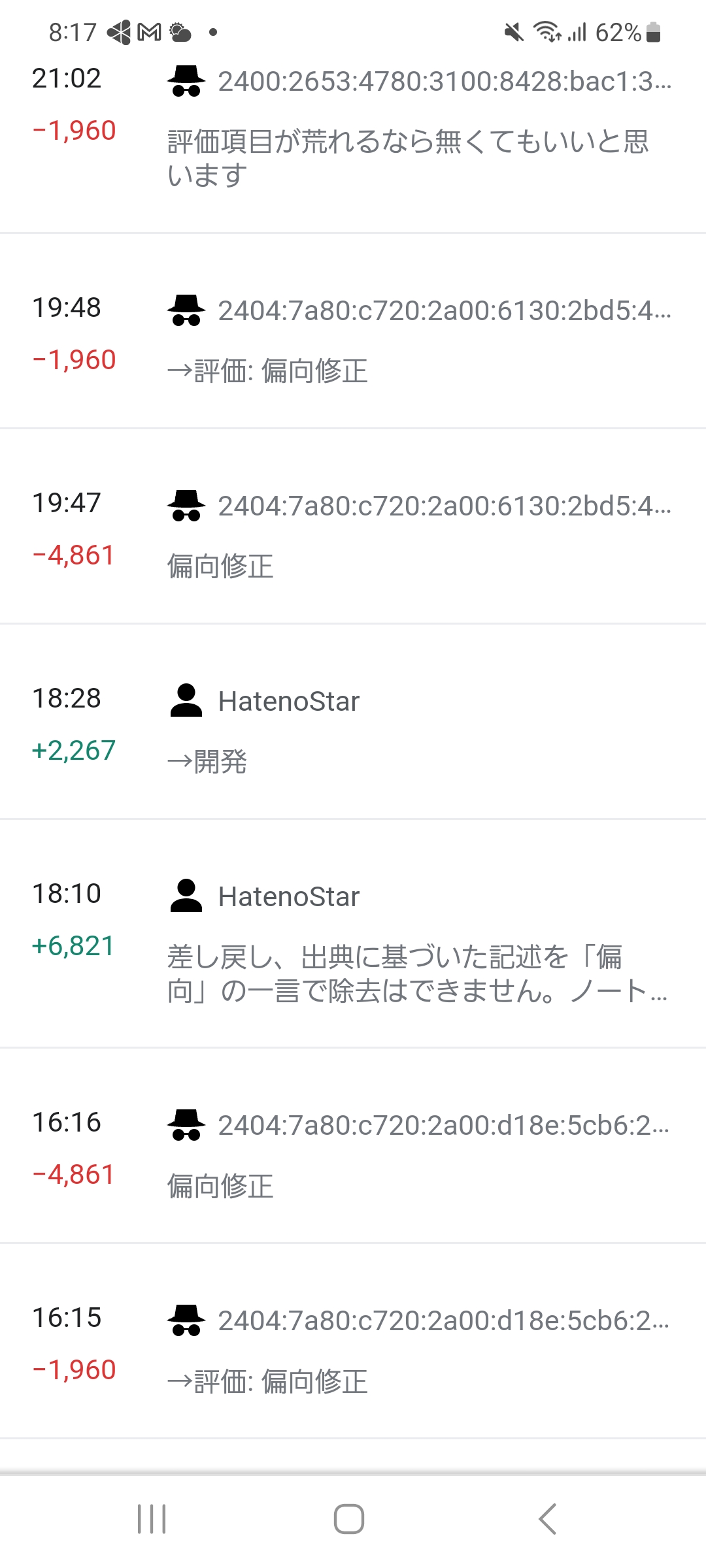Open the 19:47 revision with −4,861 change
This screenshot has width=706, height=1568.
(353, 527)
